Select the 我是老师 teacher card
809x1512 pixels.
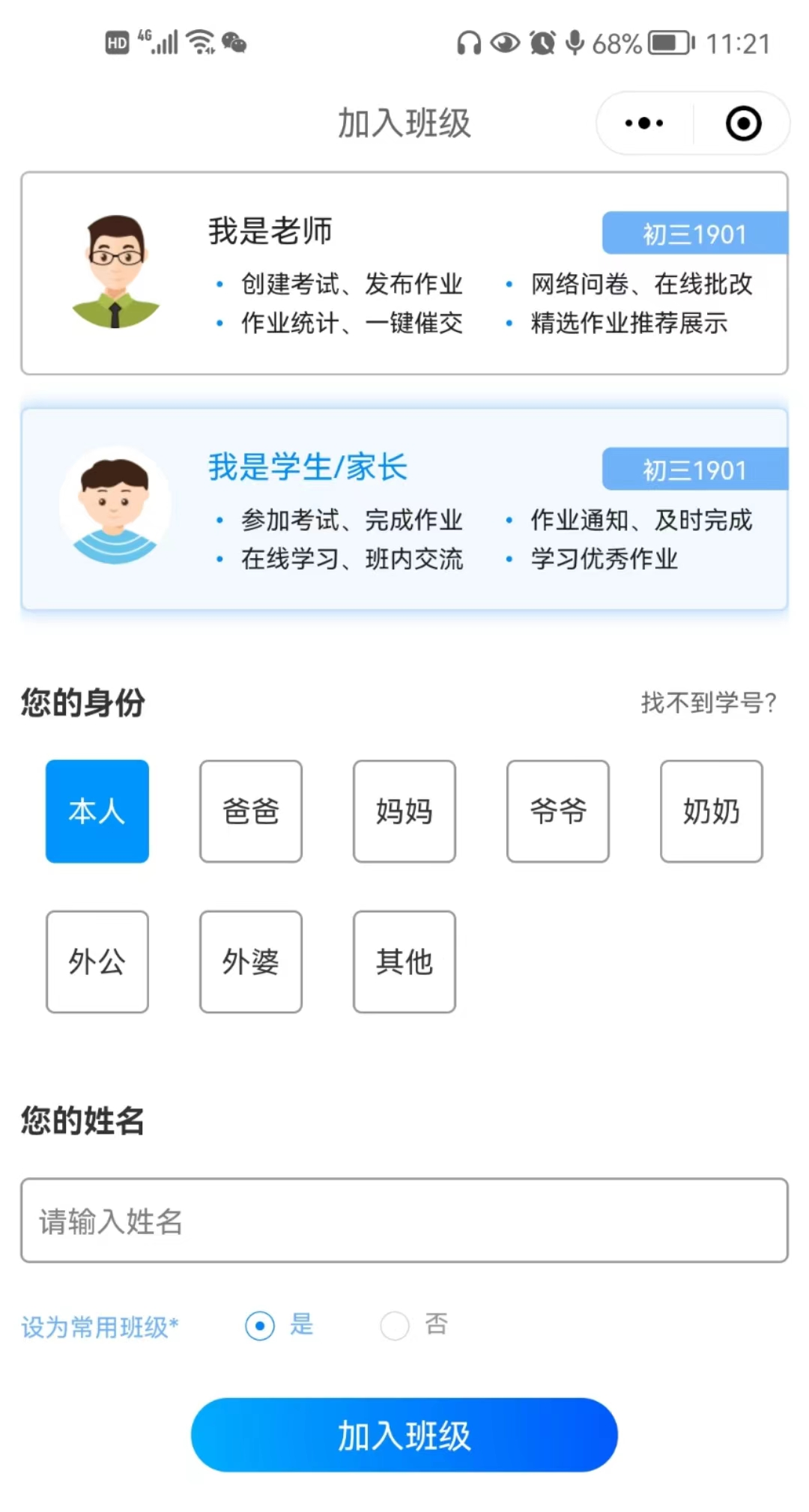404,273
